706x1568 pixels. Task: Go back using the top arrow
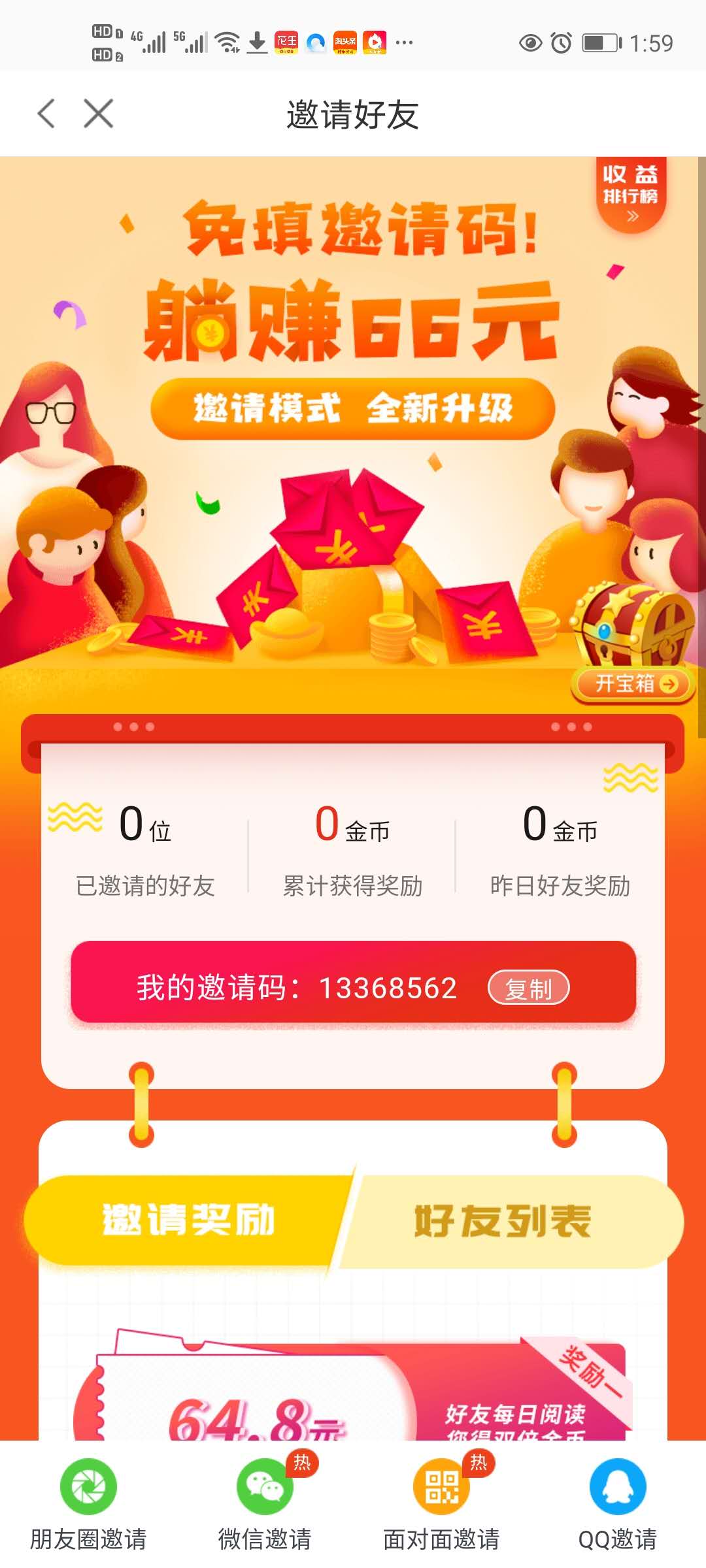46,114
